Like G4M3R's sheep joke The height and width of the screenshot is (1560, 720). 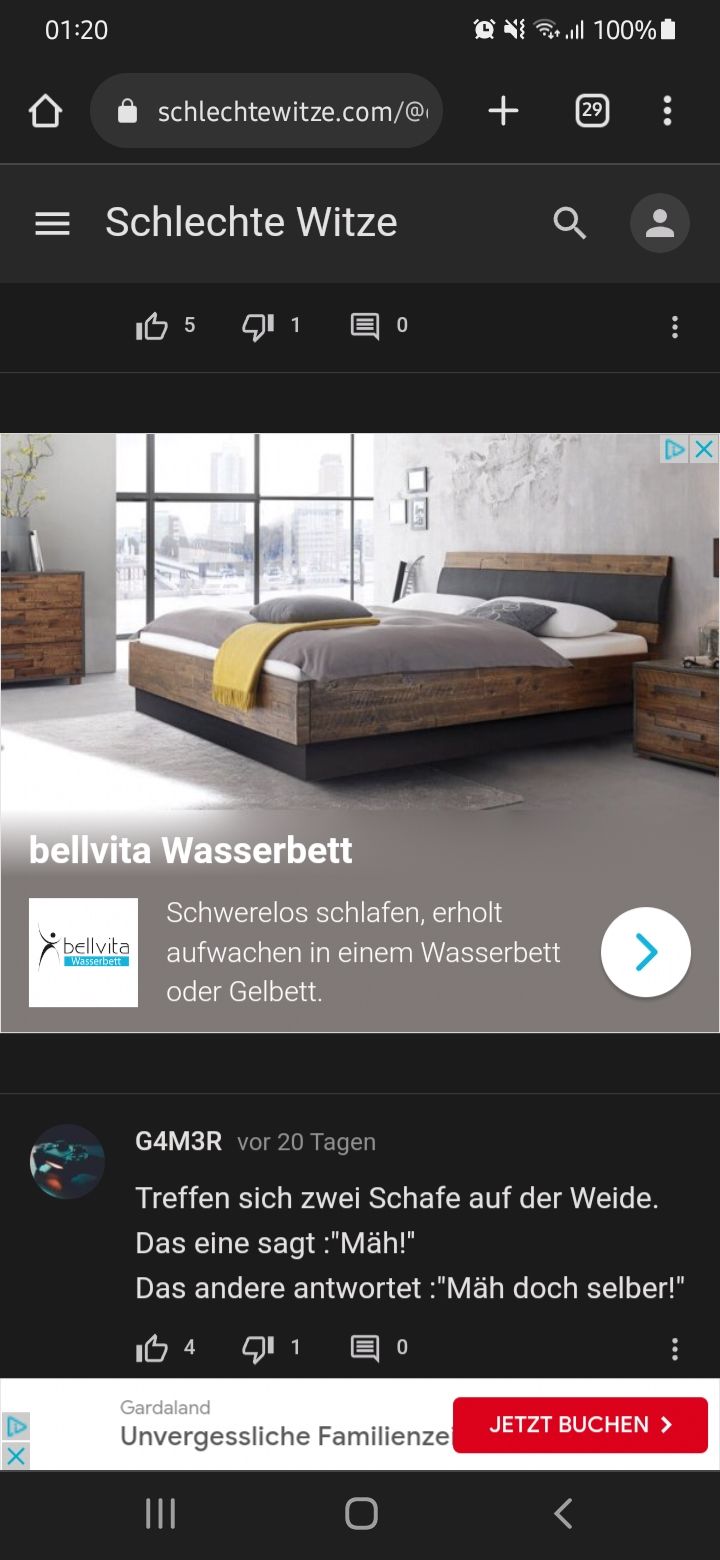point(152,1348)
